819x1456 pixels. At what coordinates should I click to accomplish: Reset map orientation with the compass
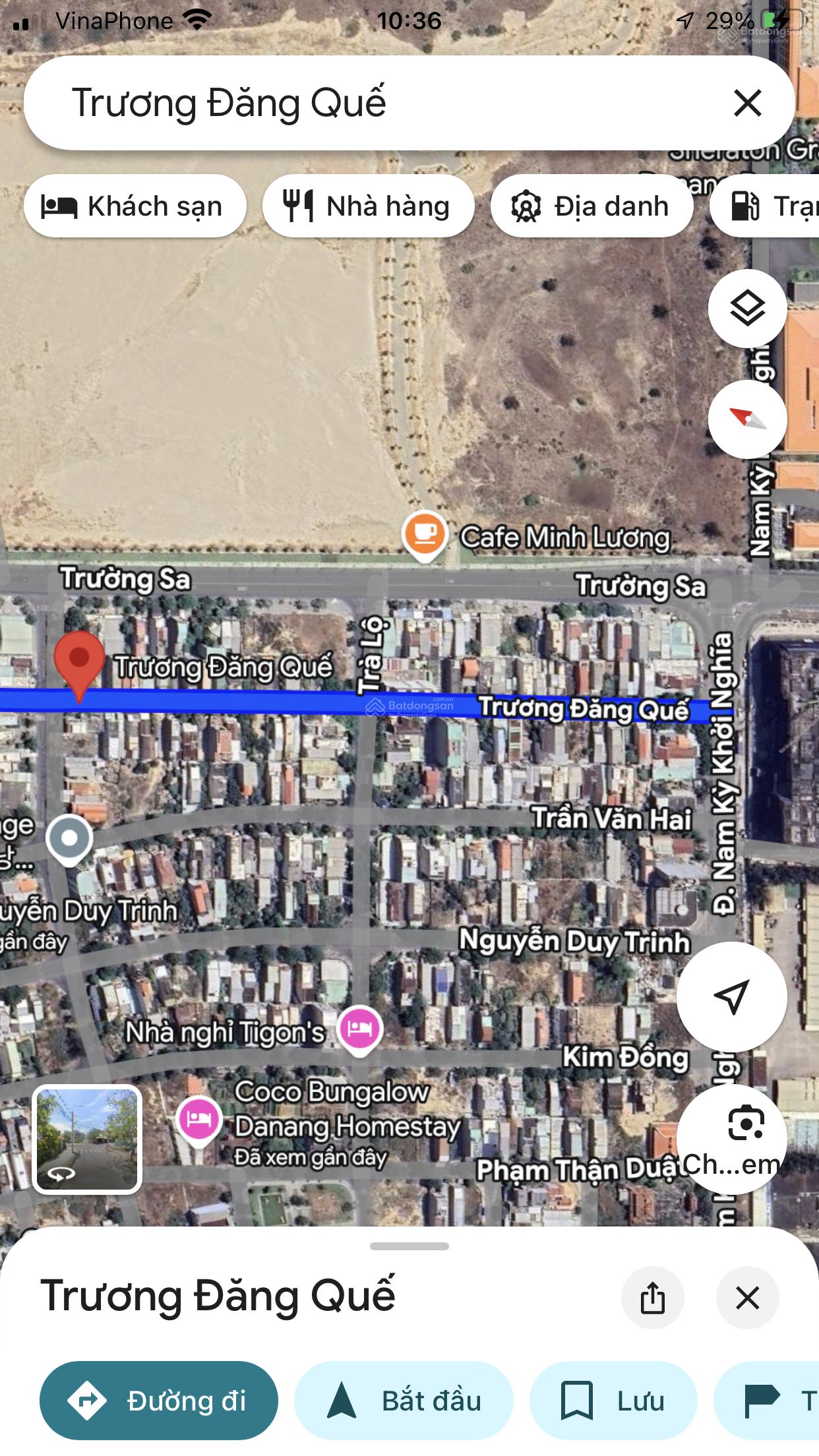click(747, 419)
